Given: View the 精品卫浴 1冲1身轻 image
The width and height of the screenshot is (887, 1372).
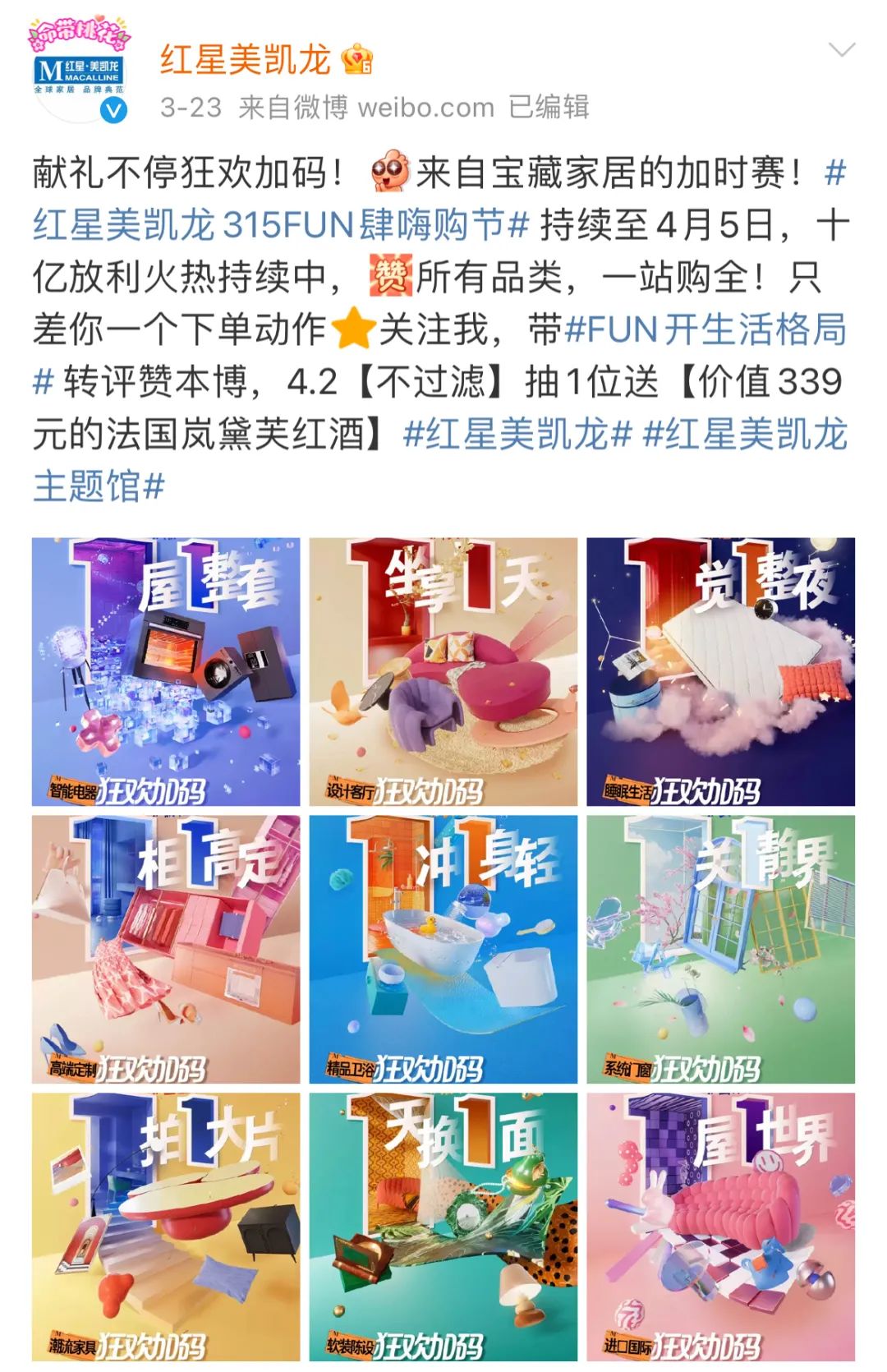Looking at the screenshot, I should (443, 949).
